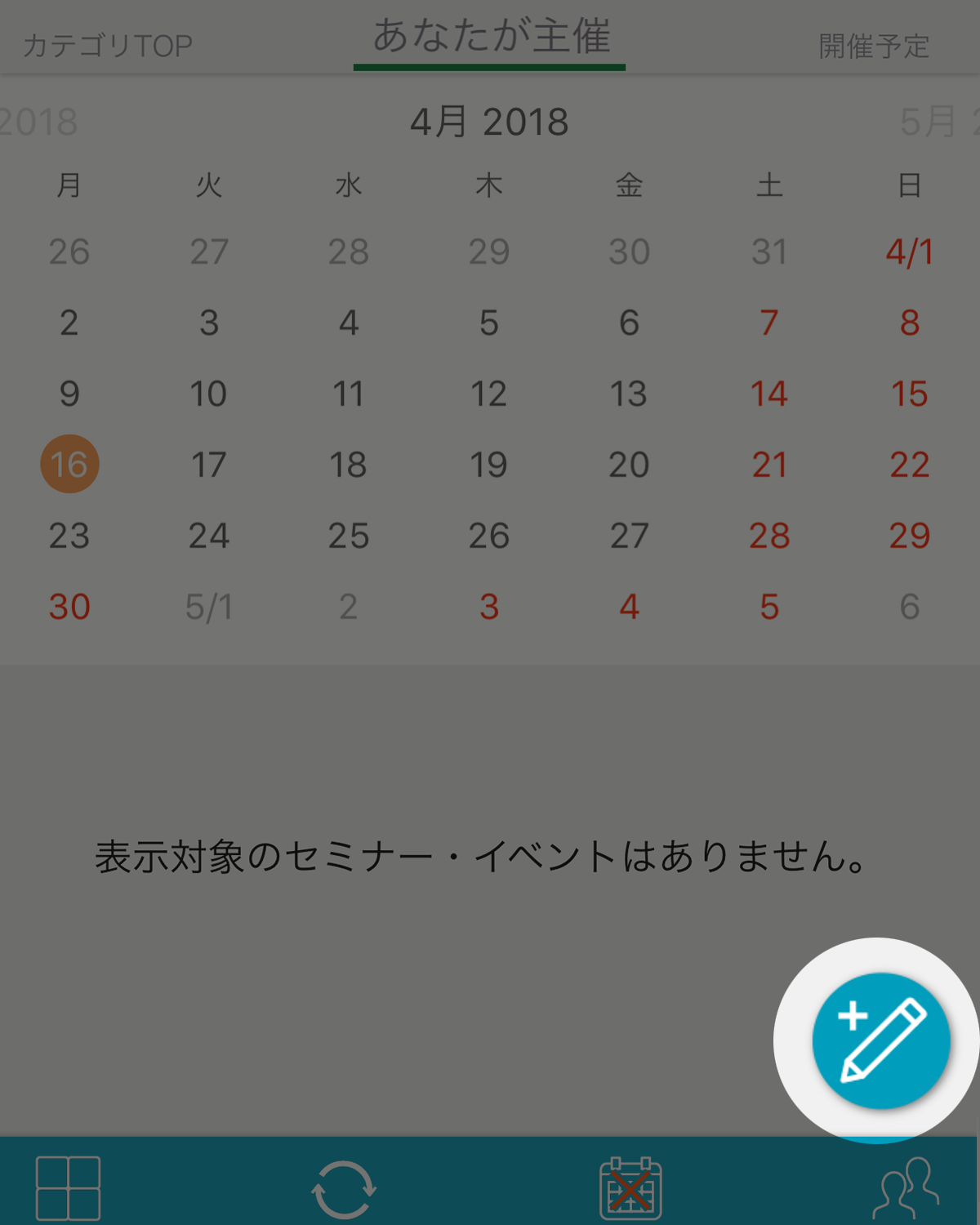Select the currently highlighted date 16
This screenshot has width=980, height=1225.
(x=69, y=464)
